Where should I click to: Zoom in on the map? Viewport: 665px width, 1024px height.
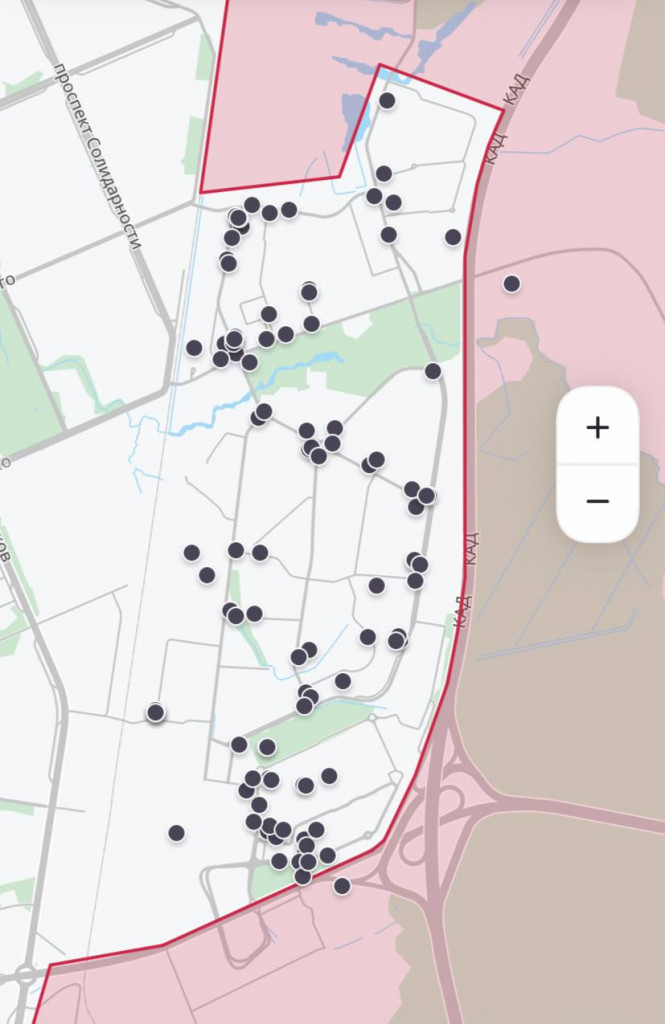pos(597,428)
